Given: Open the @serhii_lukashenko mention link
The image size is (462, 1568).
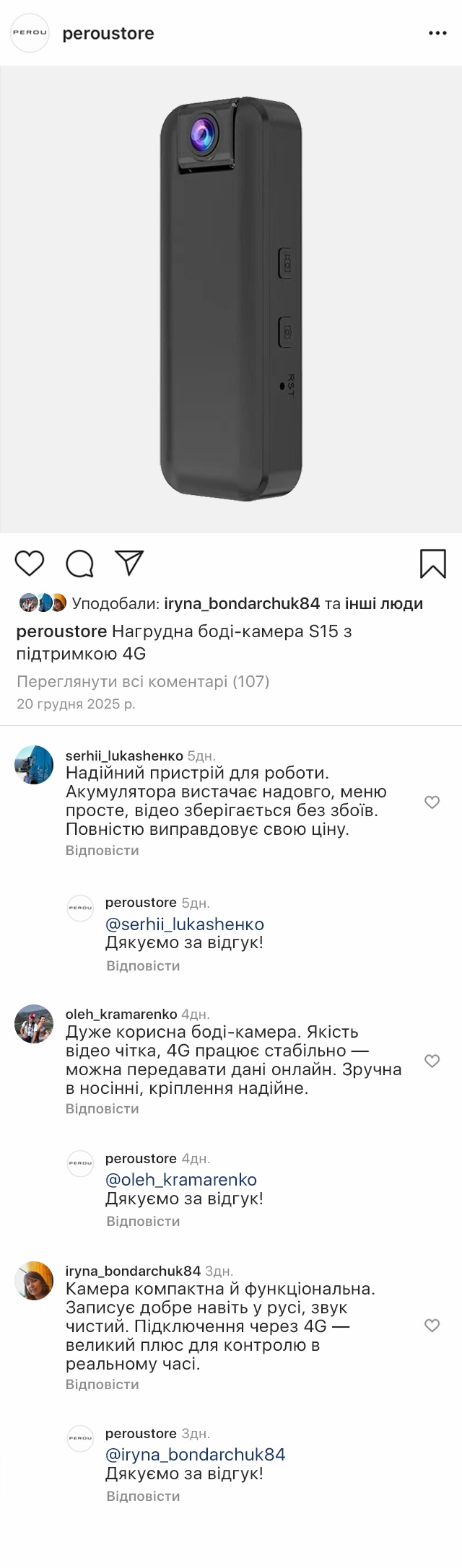Looking at the screenshot, I should click(185, 924).
